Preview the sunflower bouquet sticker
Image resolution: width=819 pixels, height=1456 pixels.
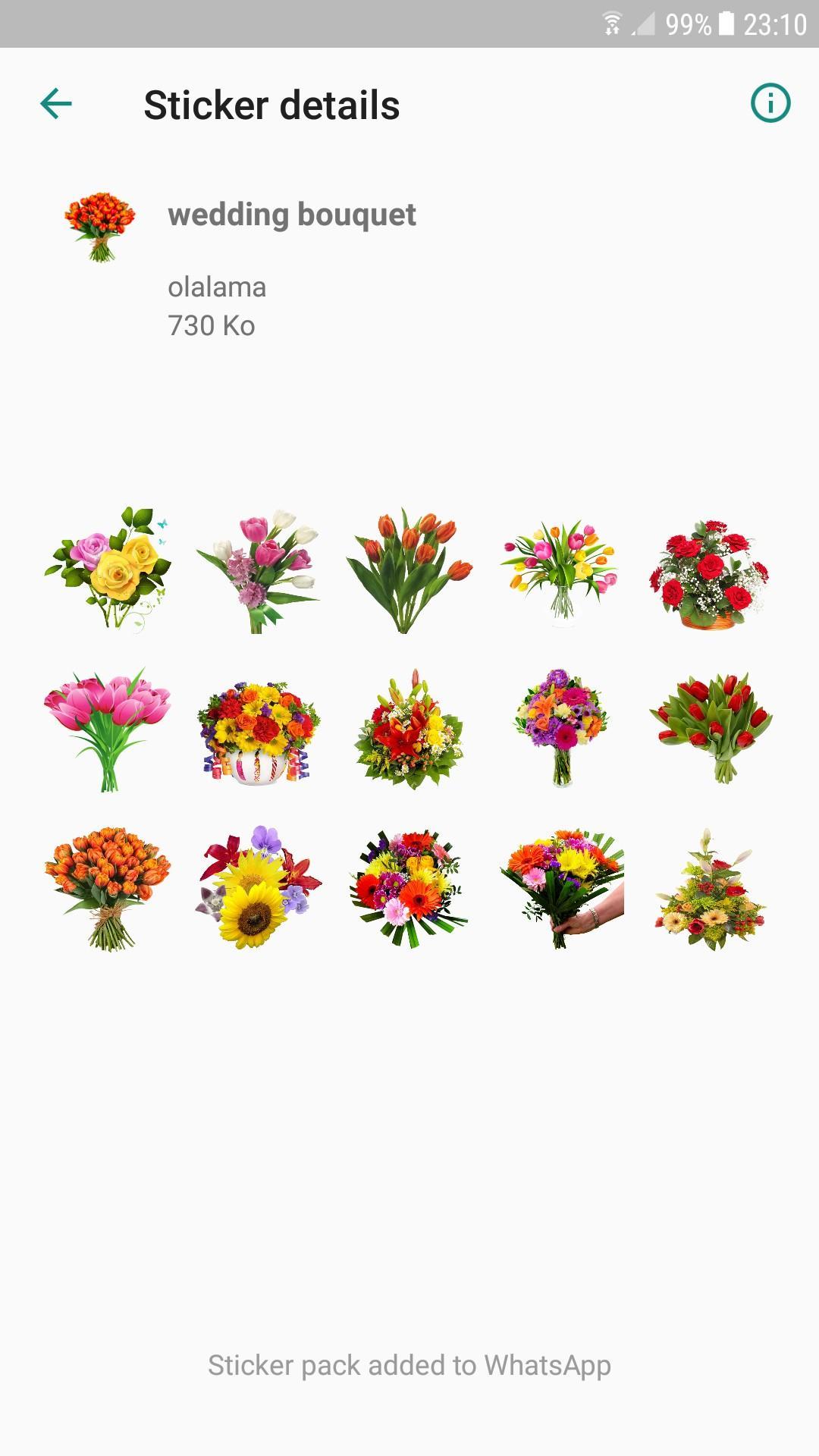point(258,887)
